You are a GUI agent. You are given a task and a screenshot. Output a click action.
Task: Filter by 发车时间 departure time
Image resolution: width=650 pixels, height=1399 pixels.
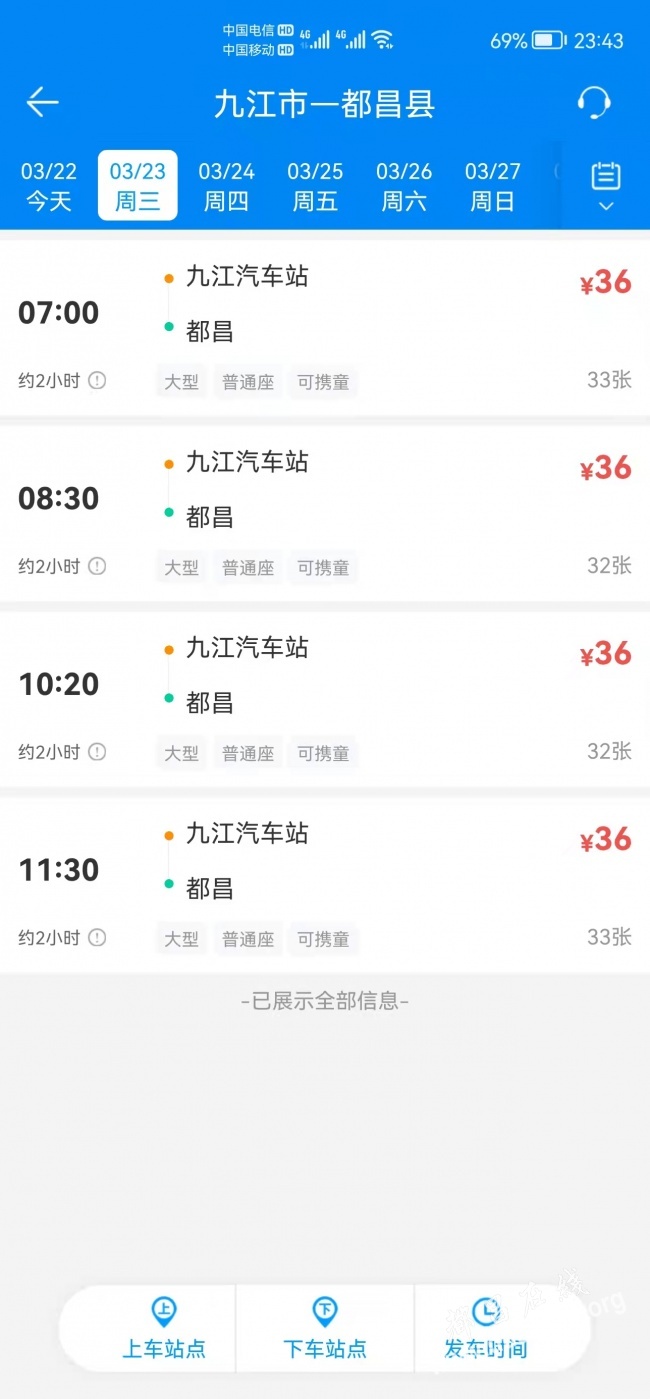[486, 1329]
